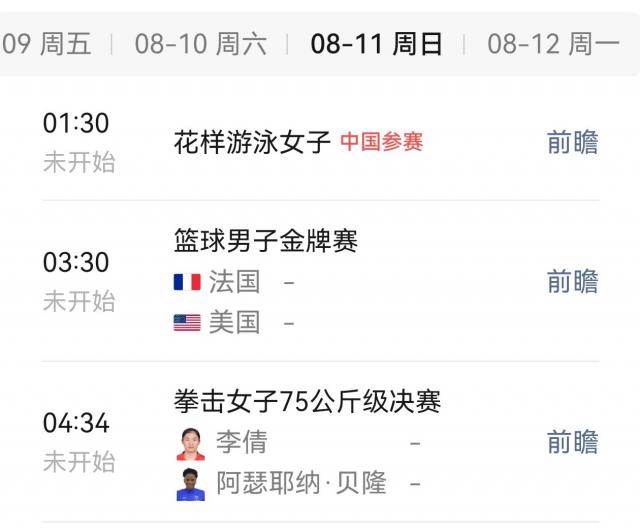Switch to the 08-10 周六 date tab
Screen dimensions: 640x531
click(201, 44)
